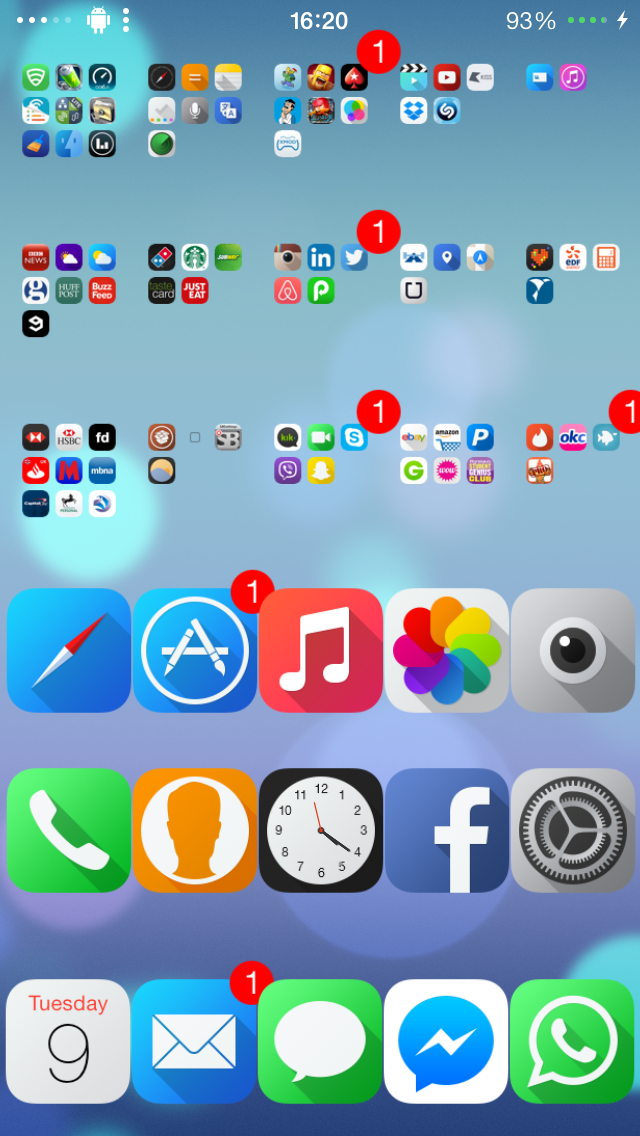Open the green Messages app

[x=321, y=1041]
